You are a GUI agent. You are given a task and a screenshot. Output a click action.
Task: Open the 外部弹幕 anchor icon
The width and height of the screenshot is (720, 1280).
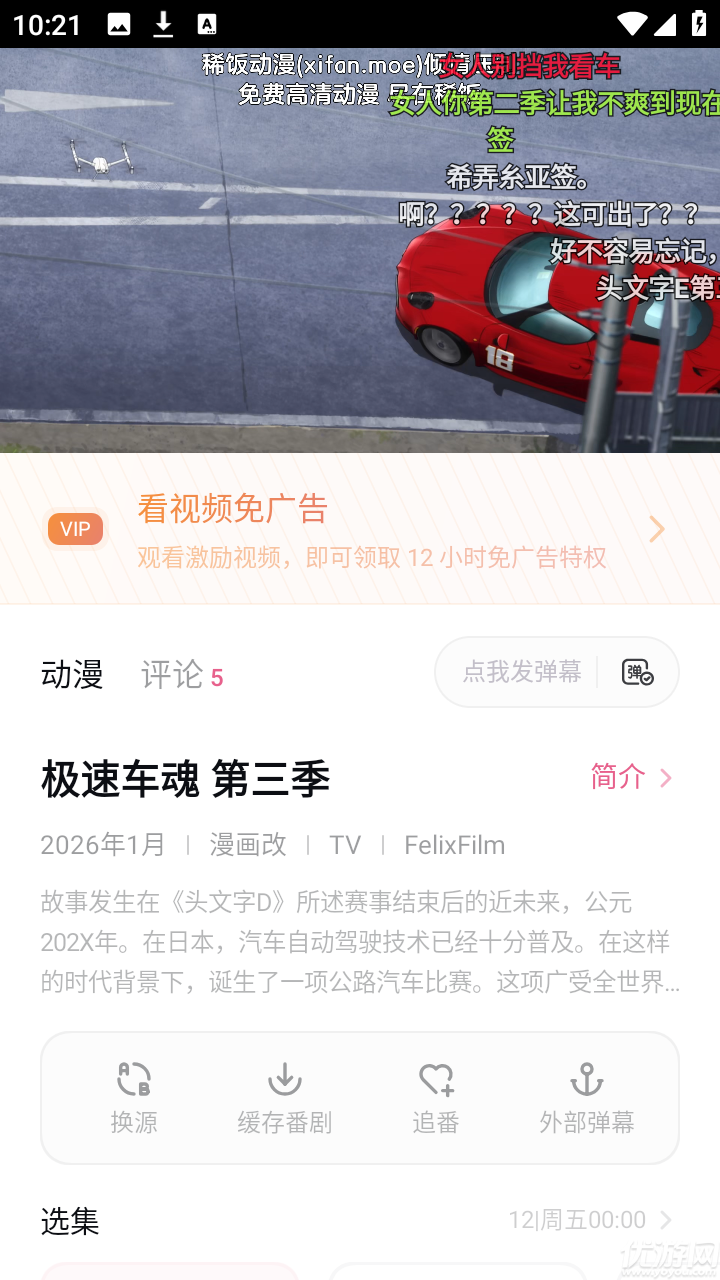pos(586,1080)
